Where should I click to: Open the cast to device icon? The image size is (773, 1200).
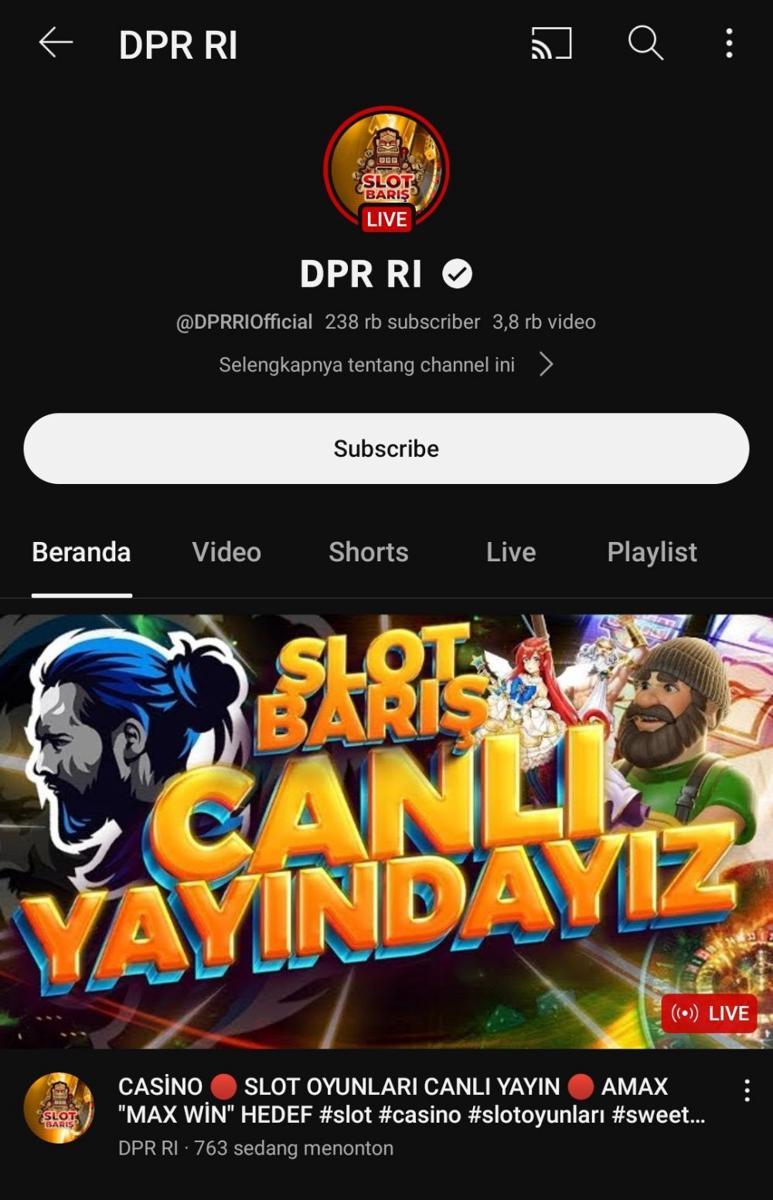coord(551,43)
